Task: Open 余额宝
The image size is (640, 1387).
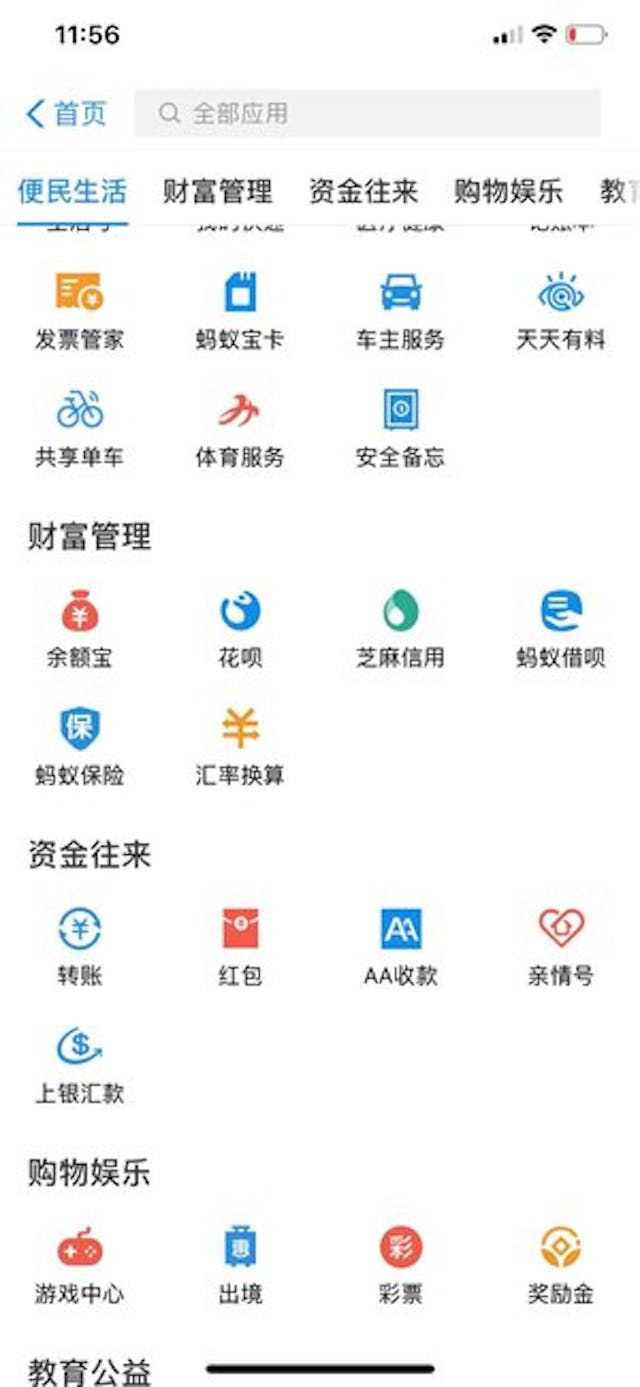Action: [80, 630]
